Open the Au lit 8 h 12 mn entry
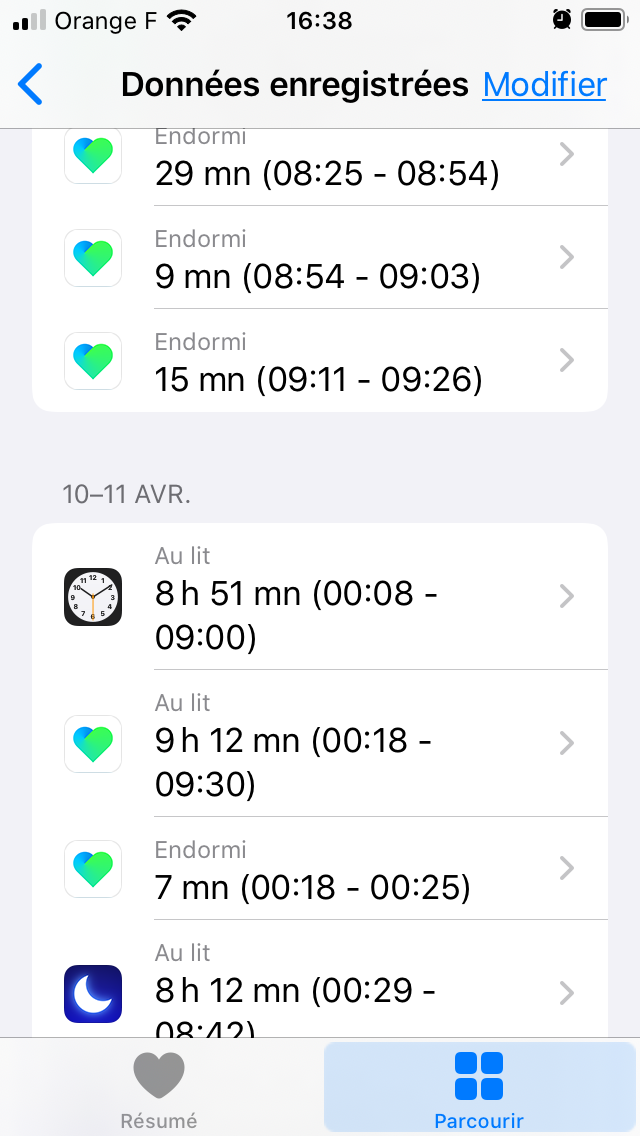 tap(320, 979)
